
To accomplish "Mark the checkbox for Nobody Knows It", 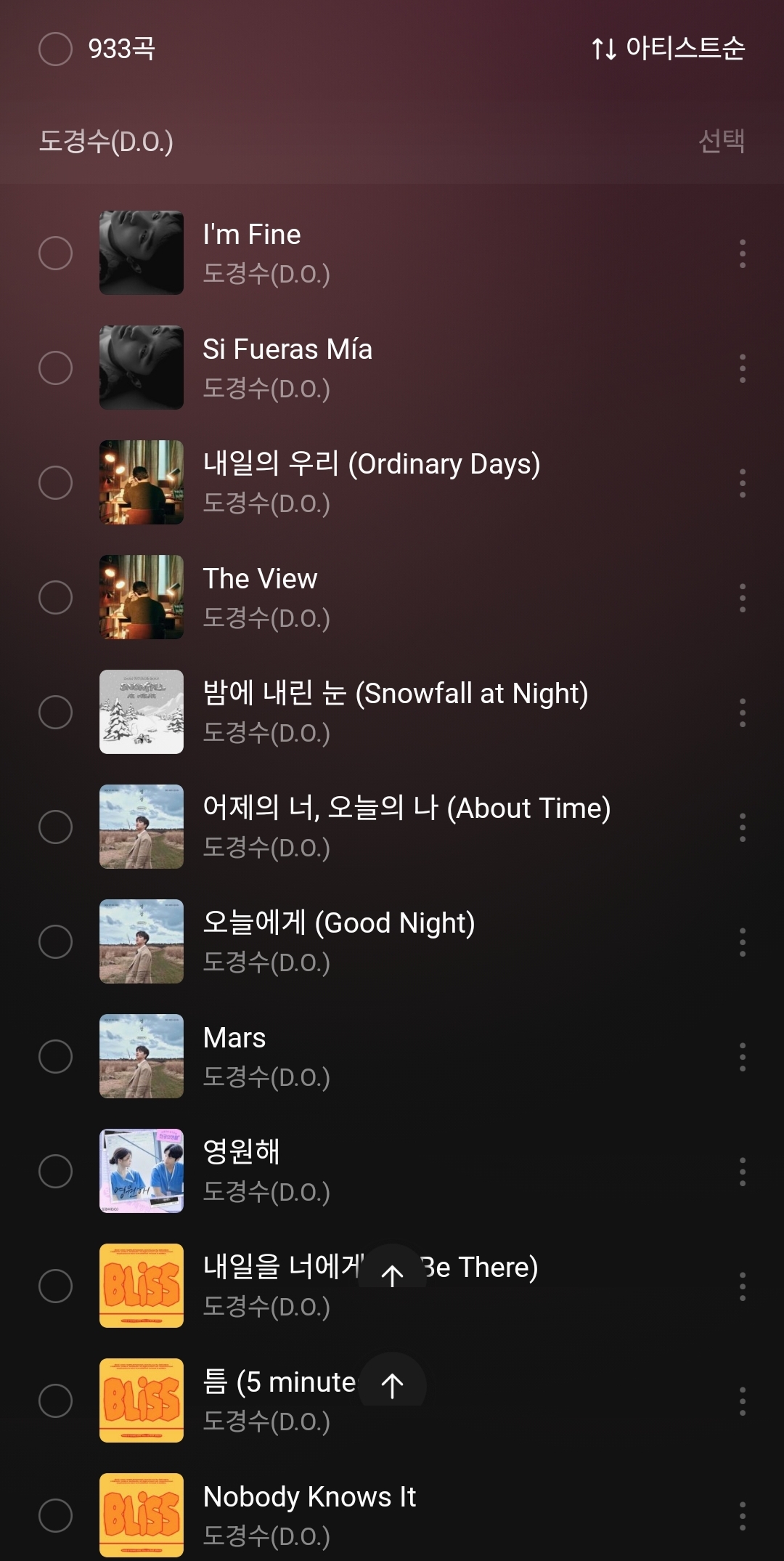I will tap(55, 1516).
